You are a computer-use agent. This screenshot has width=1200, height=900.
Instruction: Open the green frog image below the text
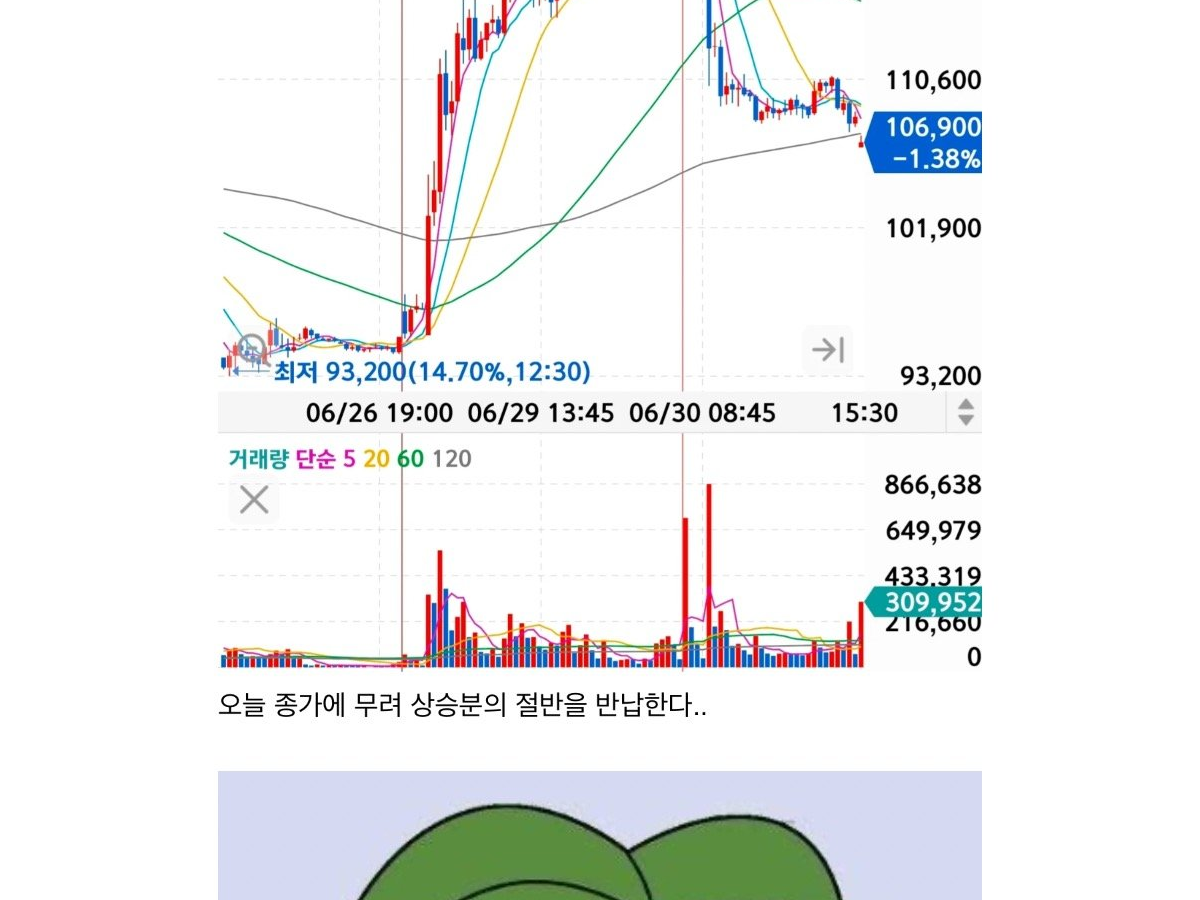[x=600, y=835]
